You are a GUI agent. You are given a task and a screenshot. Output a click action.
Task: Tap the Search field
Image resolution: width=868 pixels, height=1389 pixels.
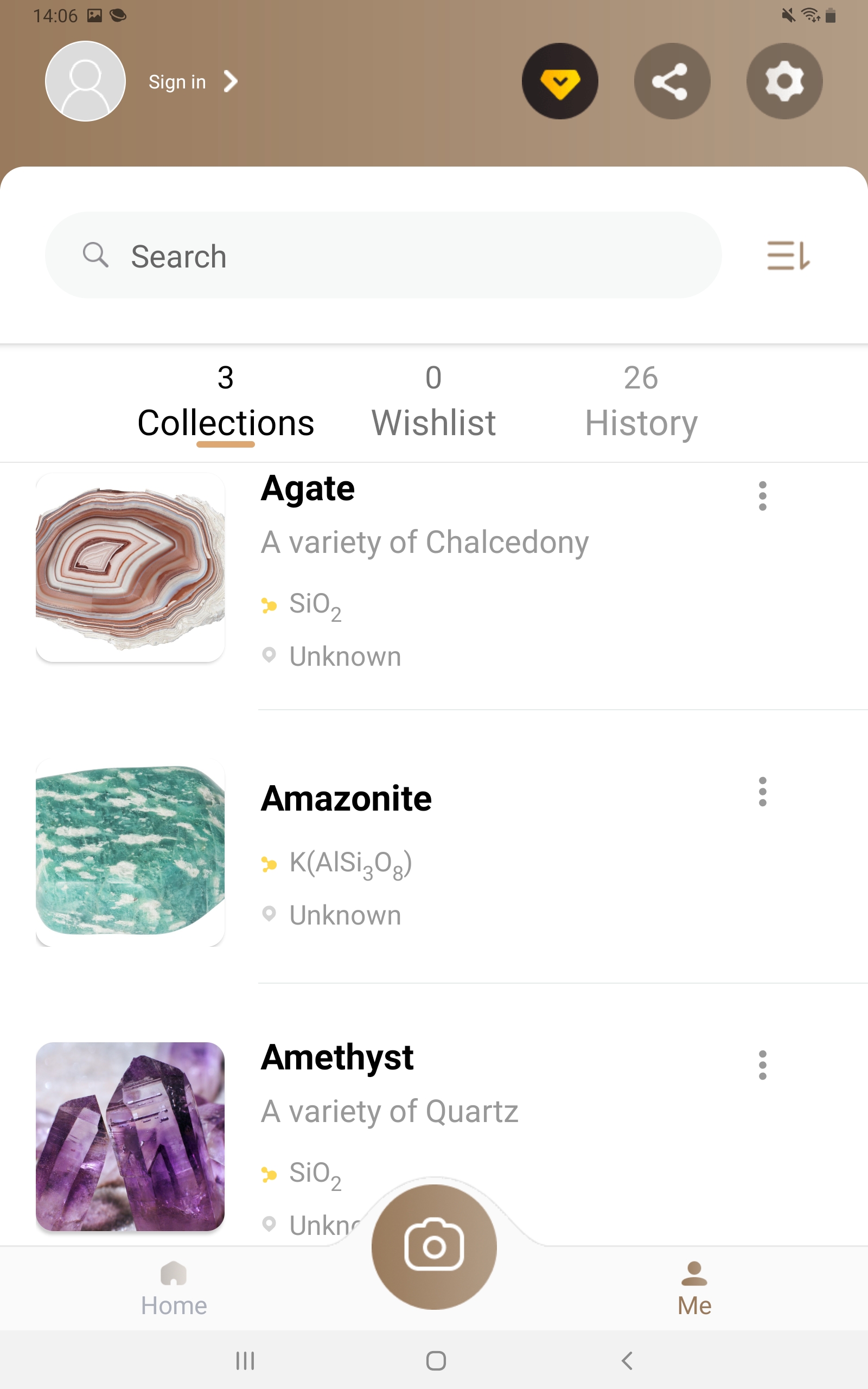pyautogui.click(x=383, y=256)
